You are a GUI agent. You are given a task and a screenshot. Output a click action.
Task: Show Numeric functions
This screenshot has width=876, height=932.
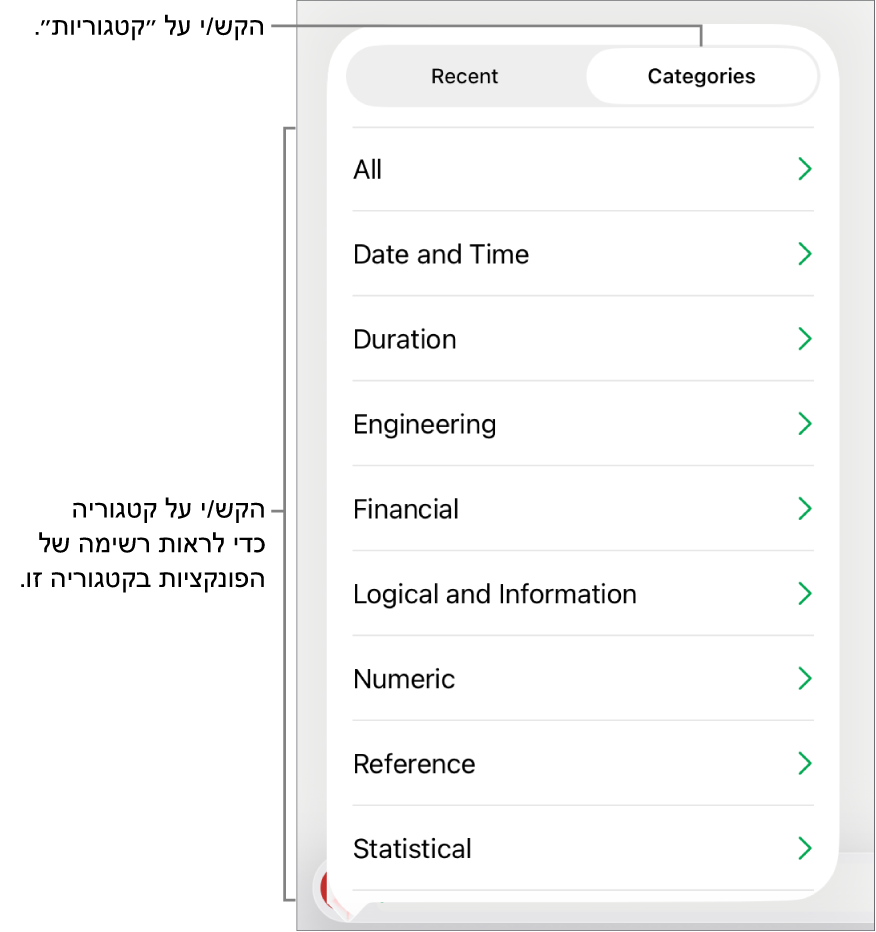tap(582, 679)
